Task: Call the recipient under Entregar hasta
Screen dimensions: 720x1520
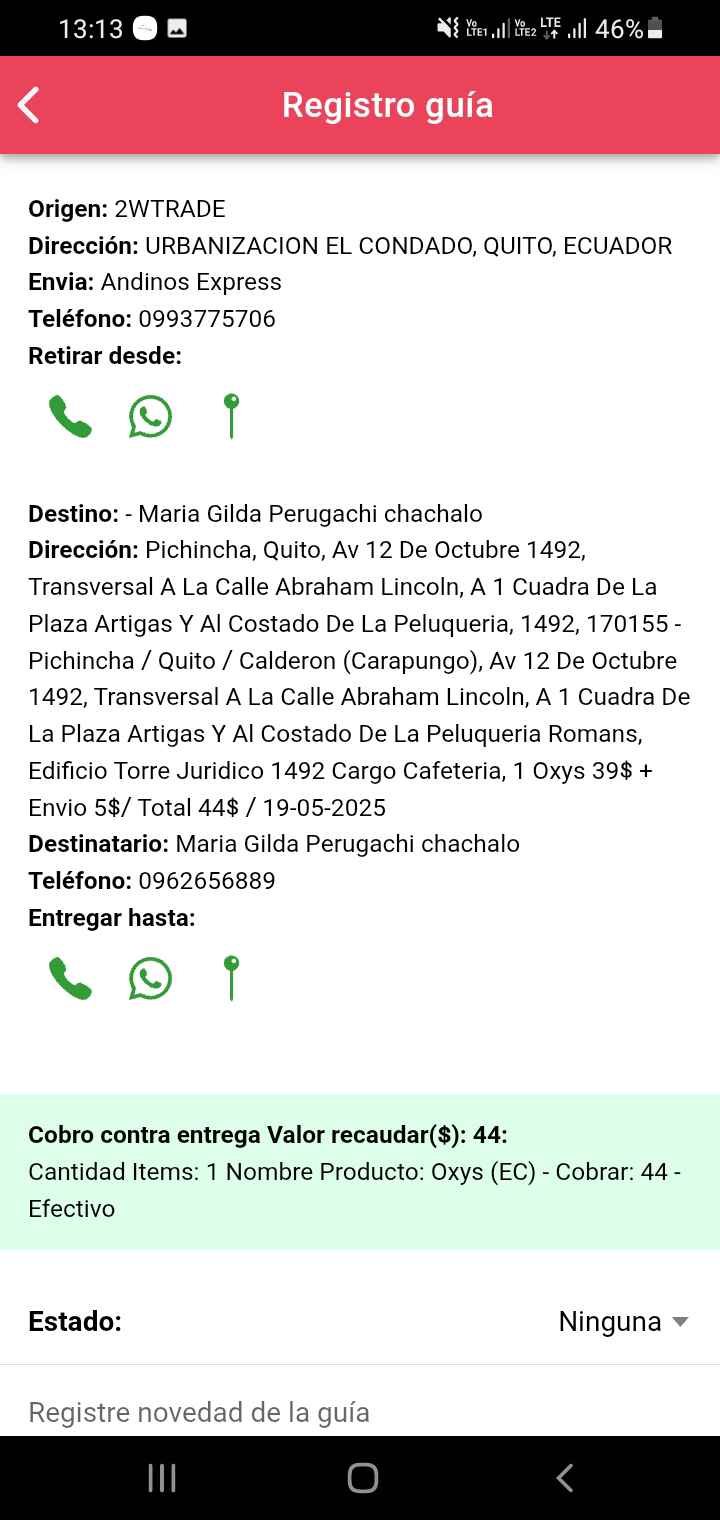Action: (70, 978)
